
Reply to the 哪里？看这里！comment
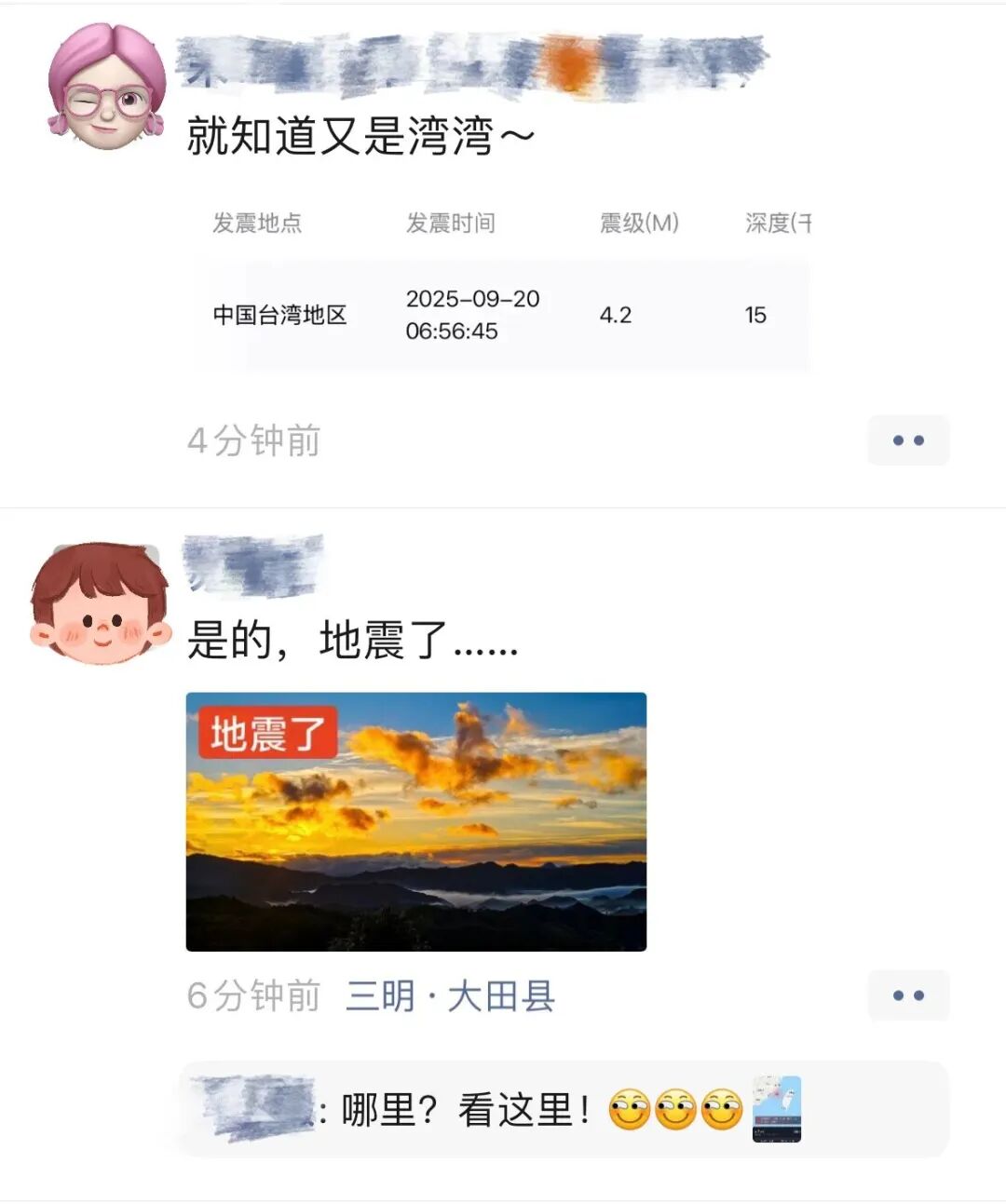click(466, 1110)
